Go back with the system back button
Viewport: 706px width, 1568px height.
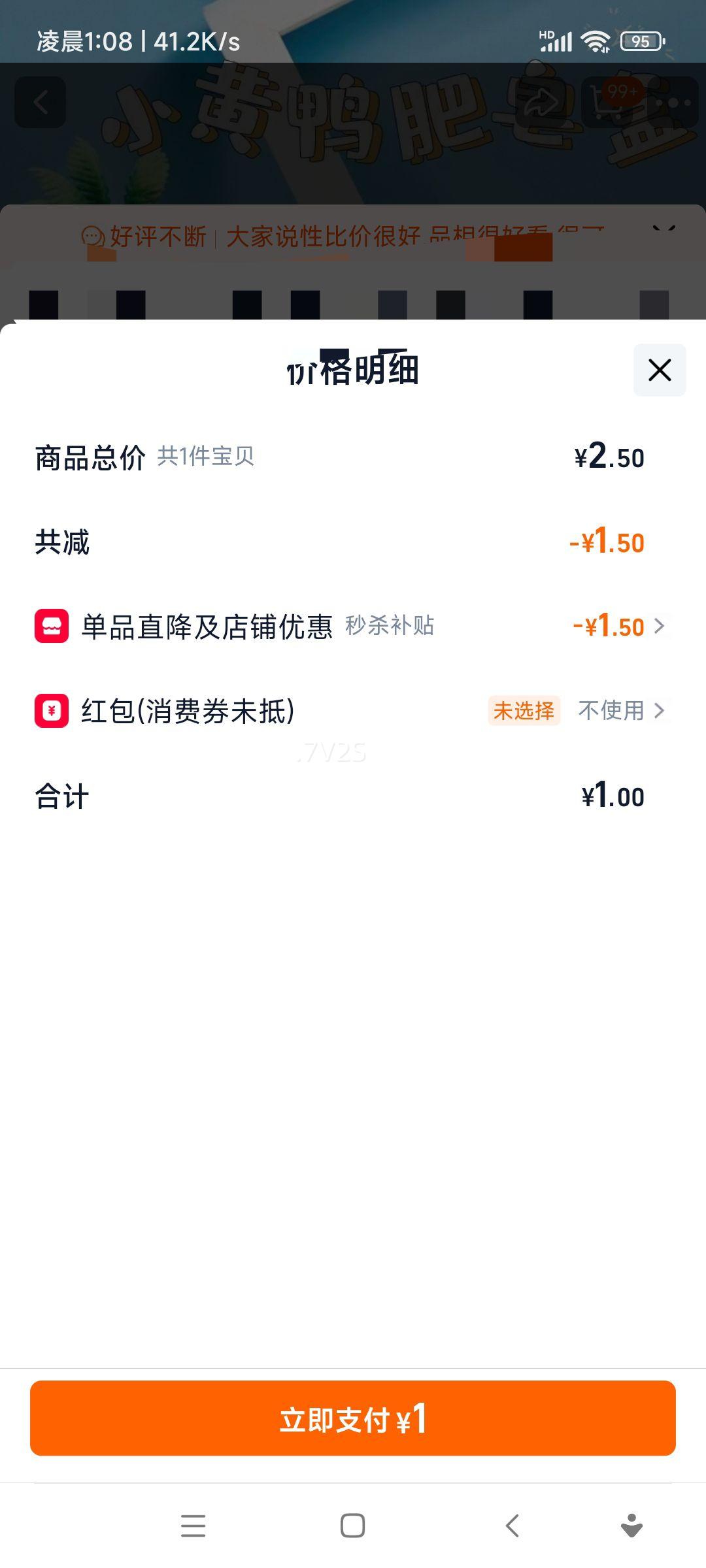coord(513,1526)
